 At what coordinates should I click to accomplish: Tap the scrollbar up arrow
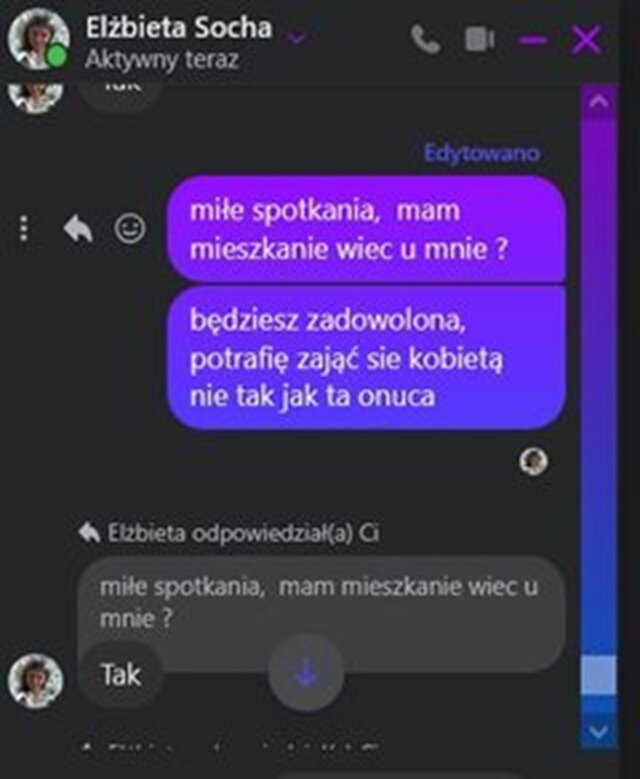599,101
